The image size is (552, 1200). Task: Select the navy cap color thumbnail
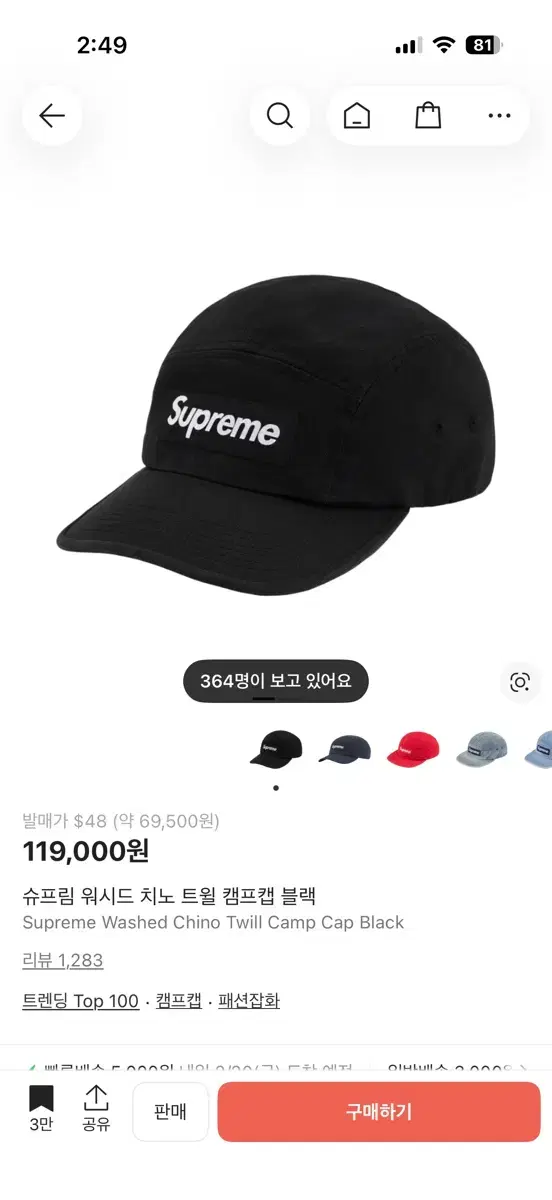(x=345, y=747)
